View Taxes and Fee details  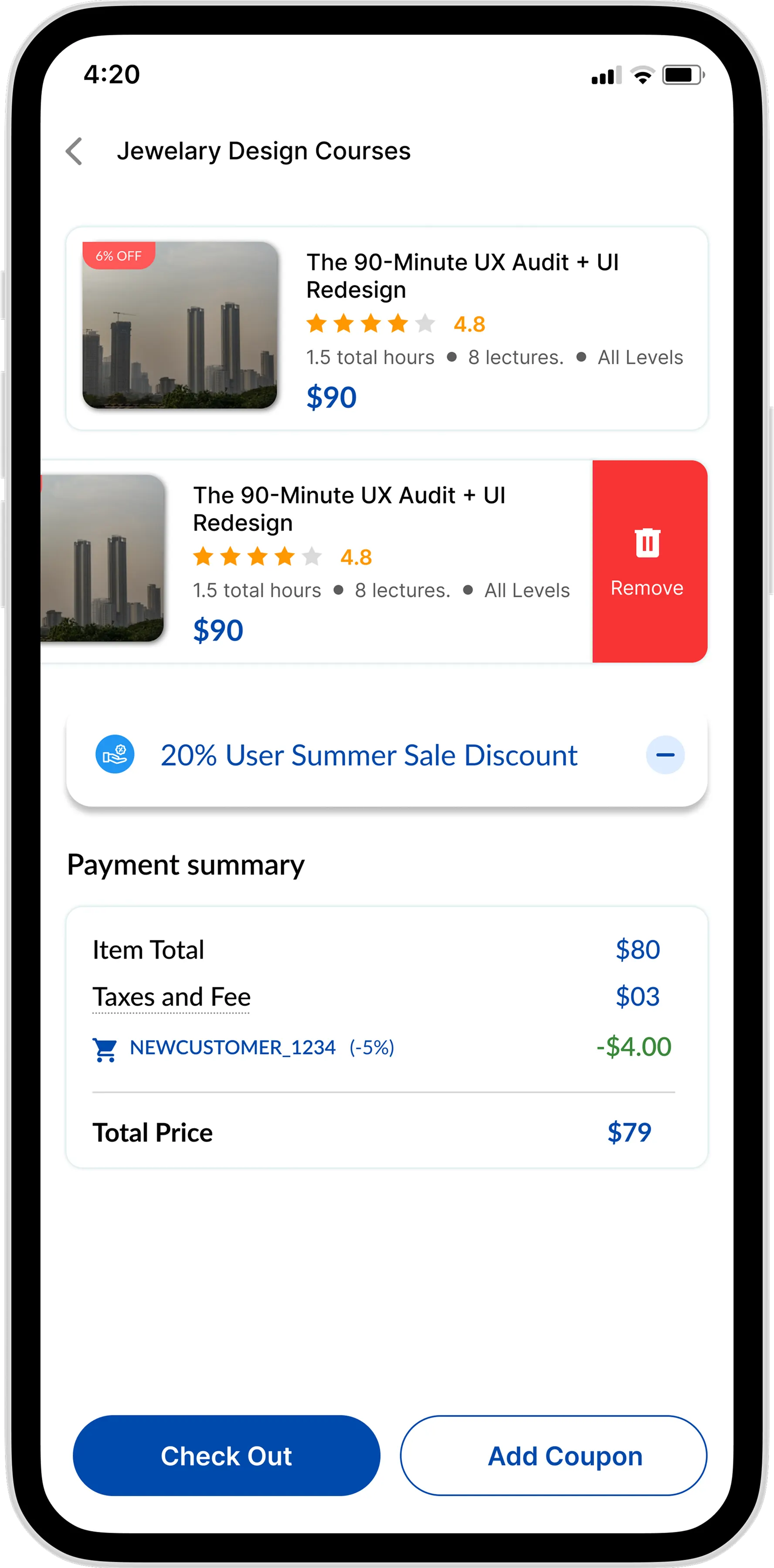171,997
